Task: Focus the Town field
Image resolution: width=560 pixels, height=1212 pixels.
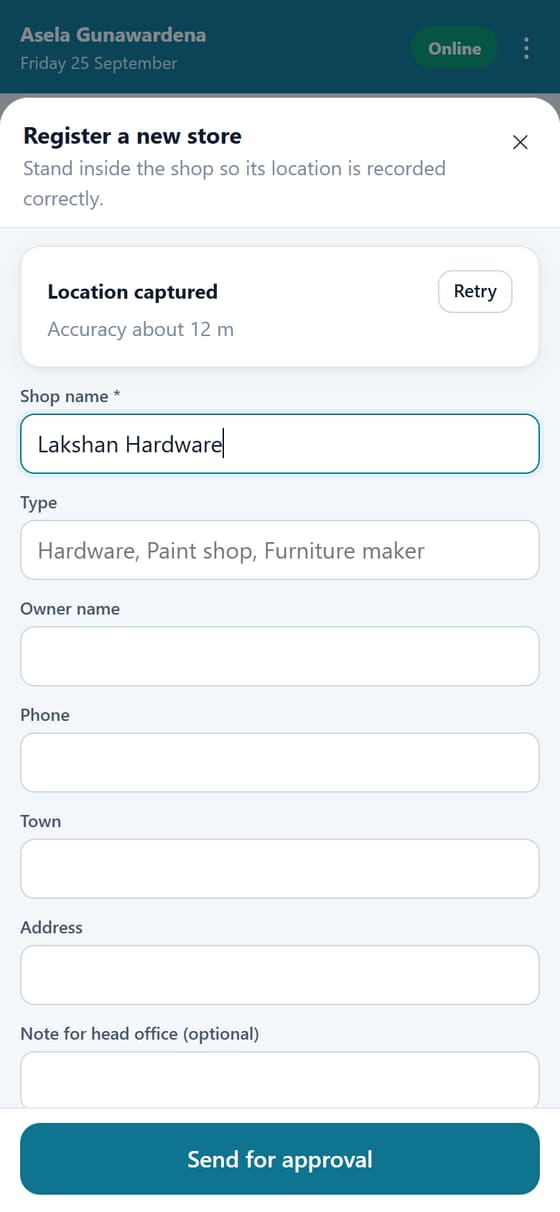Action: [280, 868]
